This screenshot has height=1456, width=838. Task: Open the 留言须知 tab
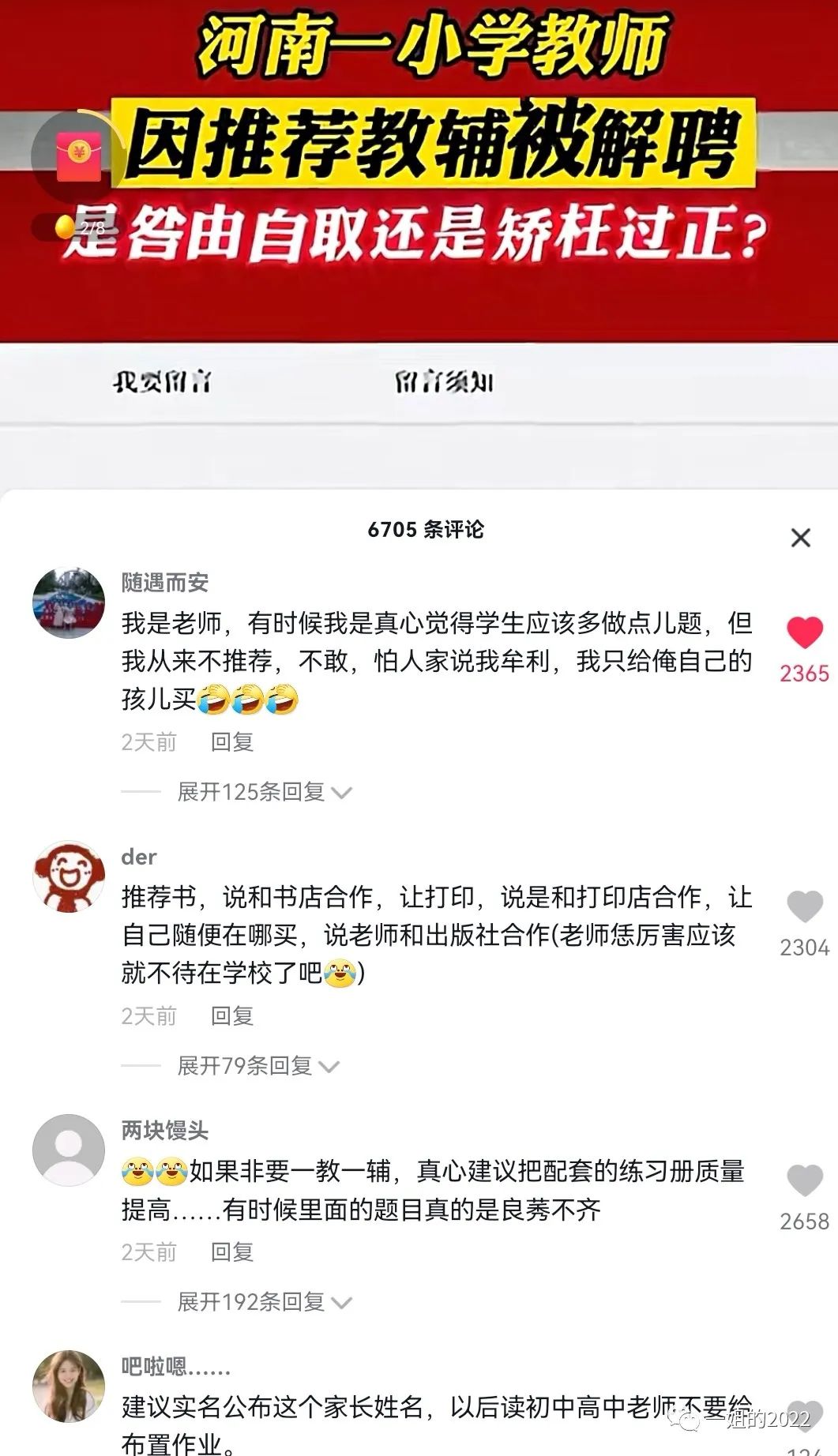[443, 380]
